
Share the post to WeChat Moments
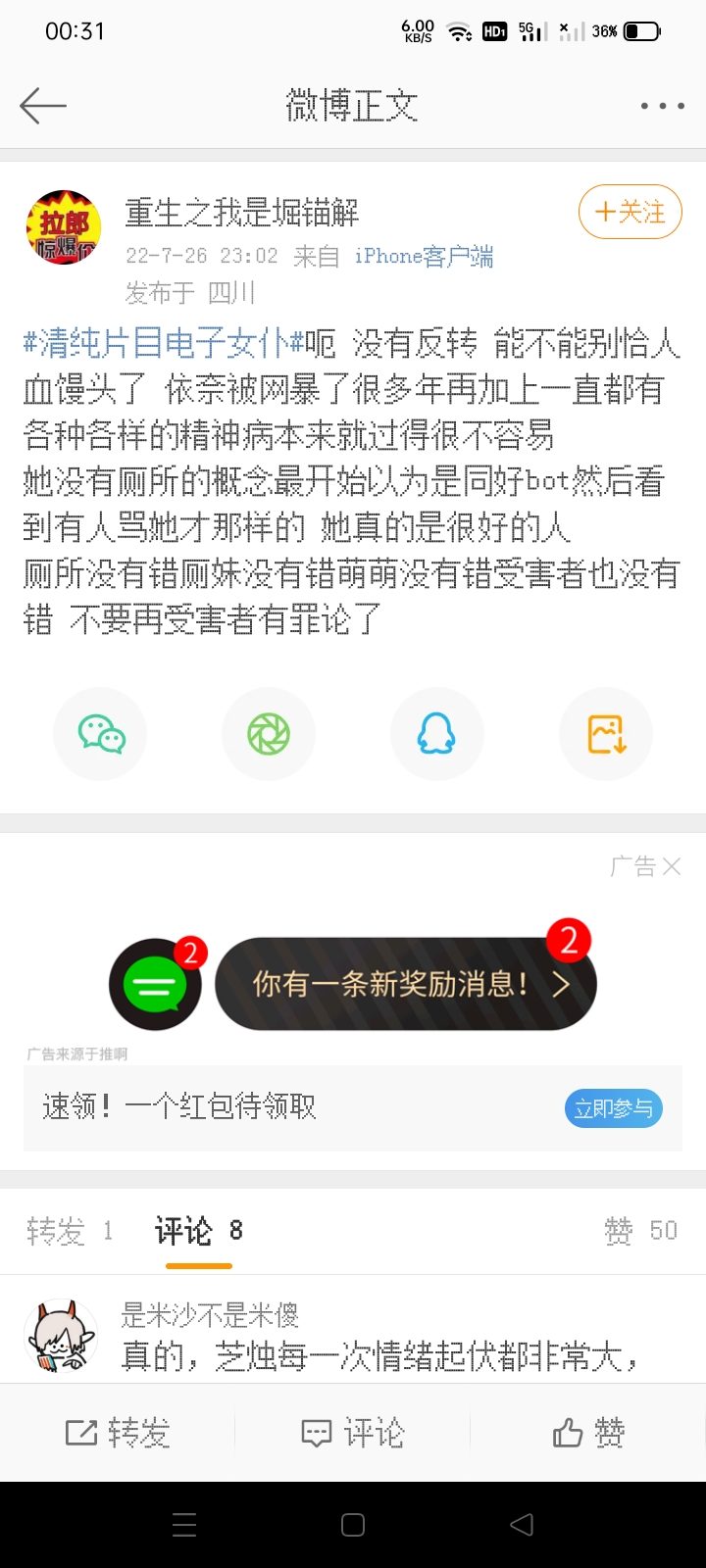tap(269, 734)
